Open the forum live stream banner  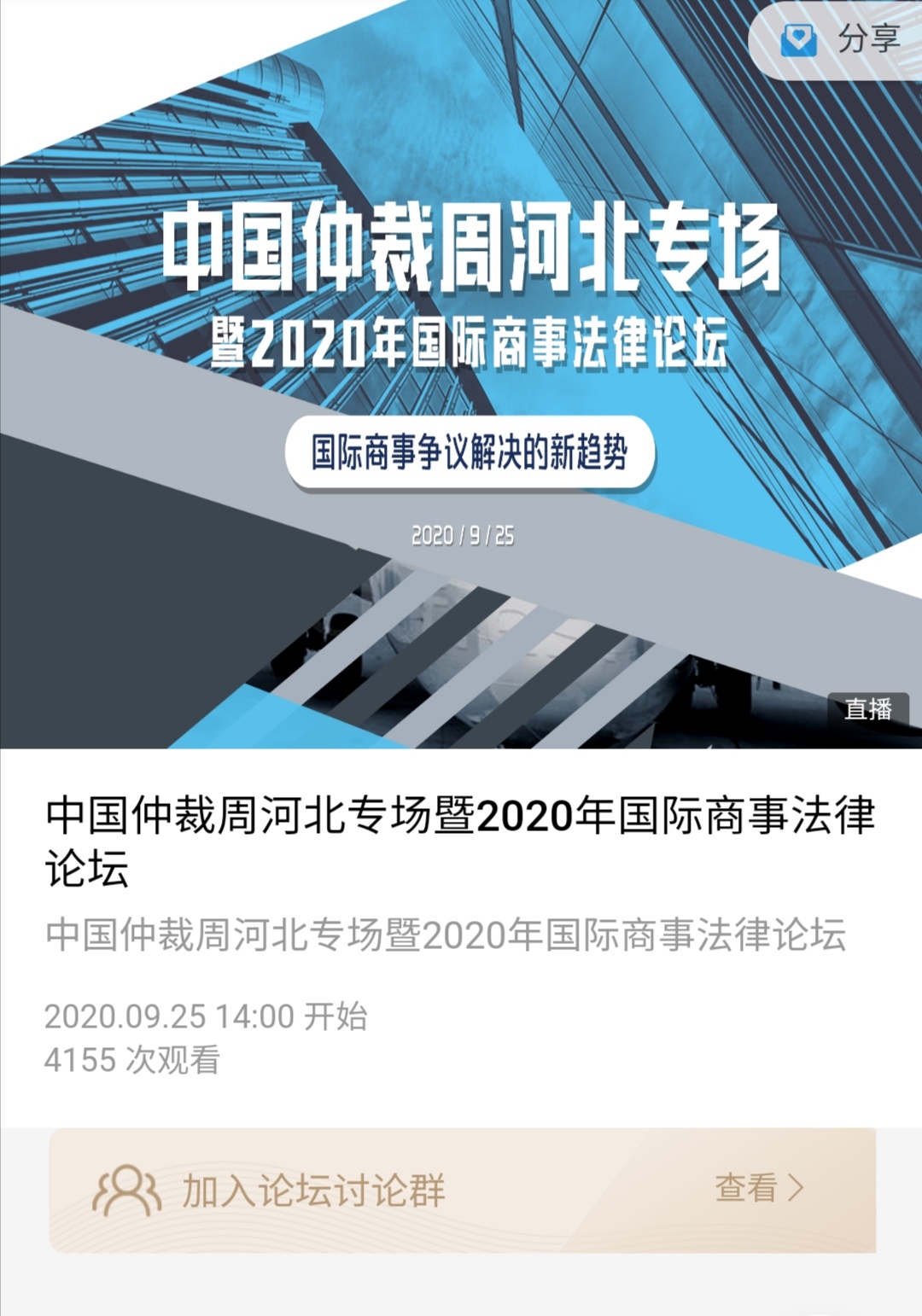click(x=461, y=376)
